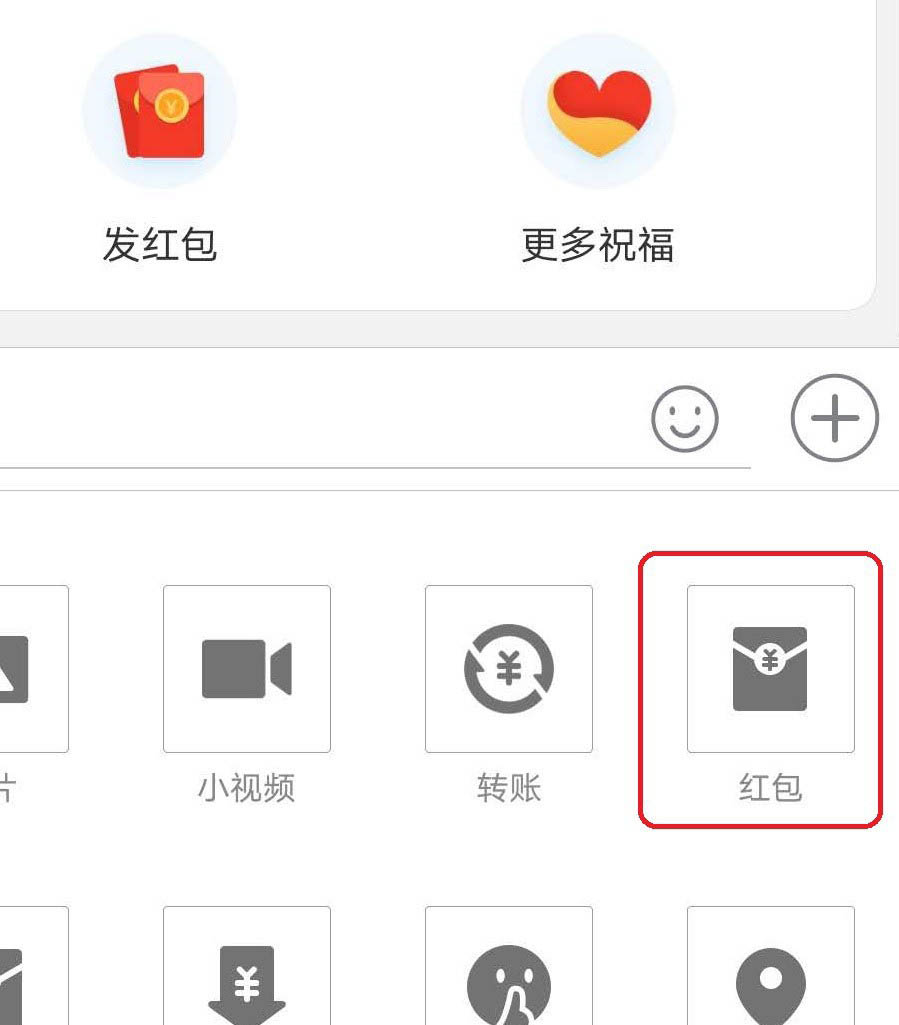
Task: Tap the 小视频 label text
Action: 246,789
